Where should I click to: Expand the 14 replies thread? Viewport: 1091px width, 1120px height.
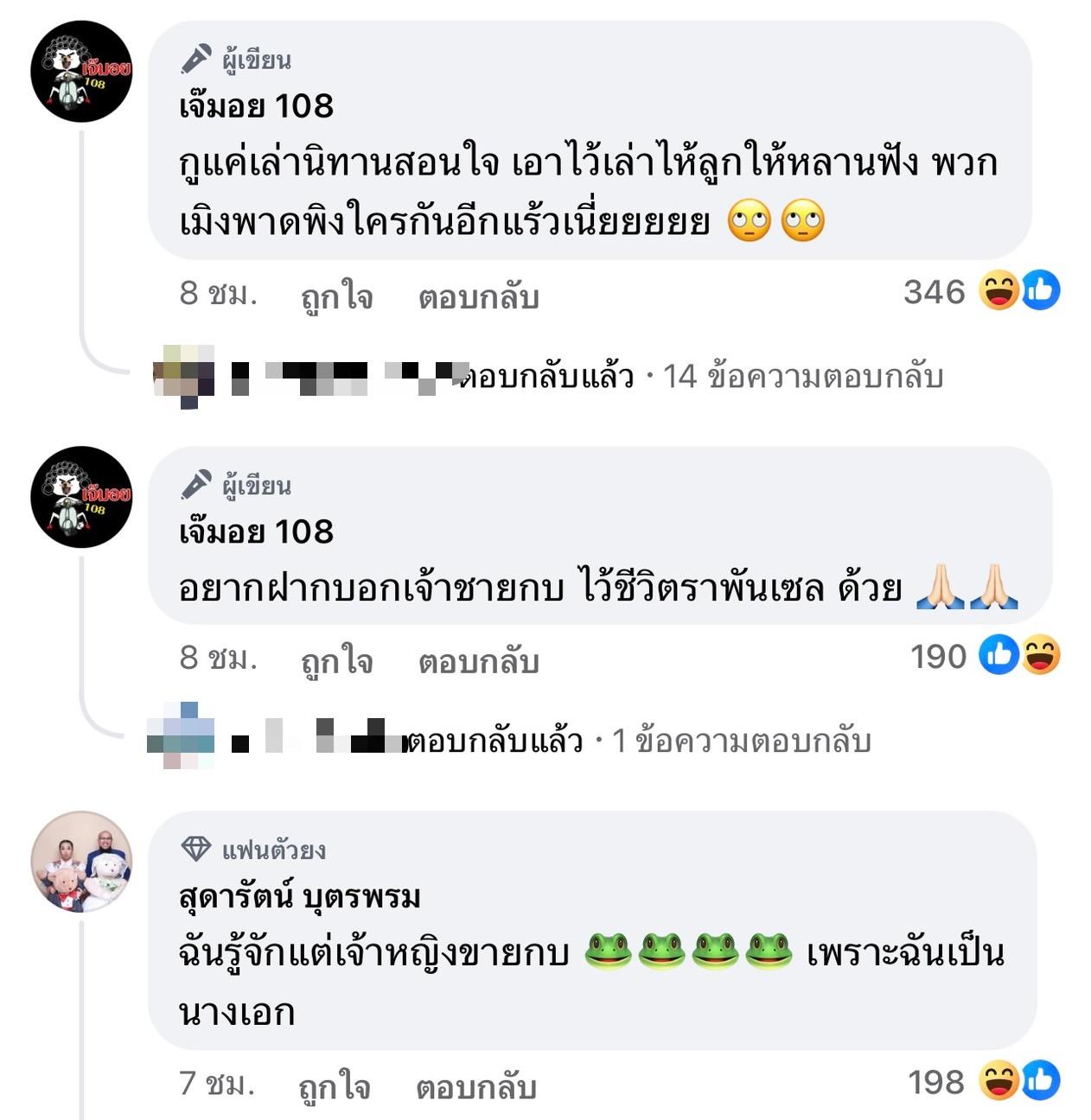700,377
